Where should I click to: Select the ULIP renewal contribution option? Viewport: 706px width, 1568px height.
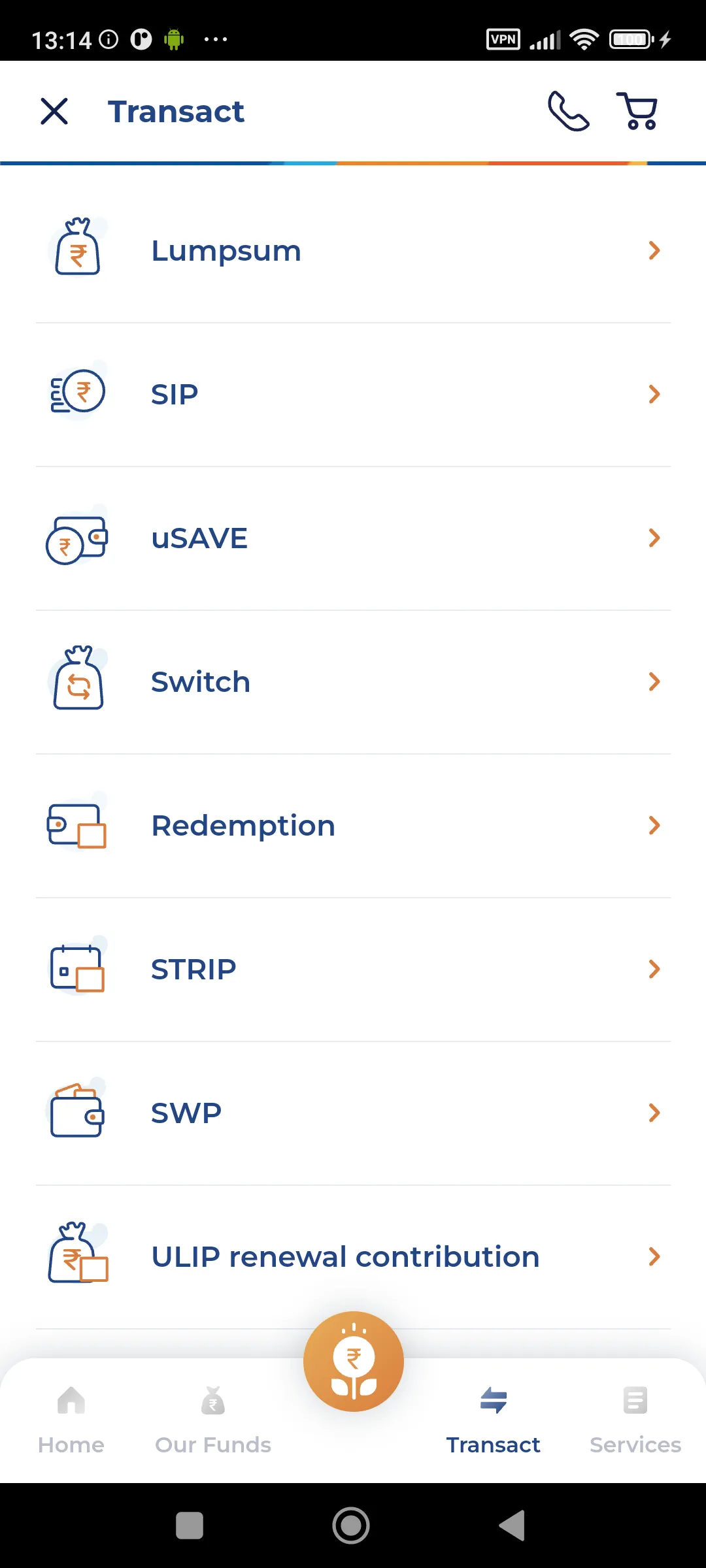pyautogui.click(x=345, y=1255)
